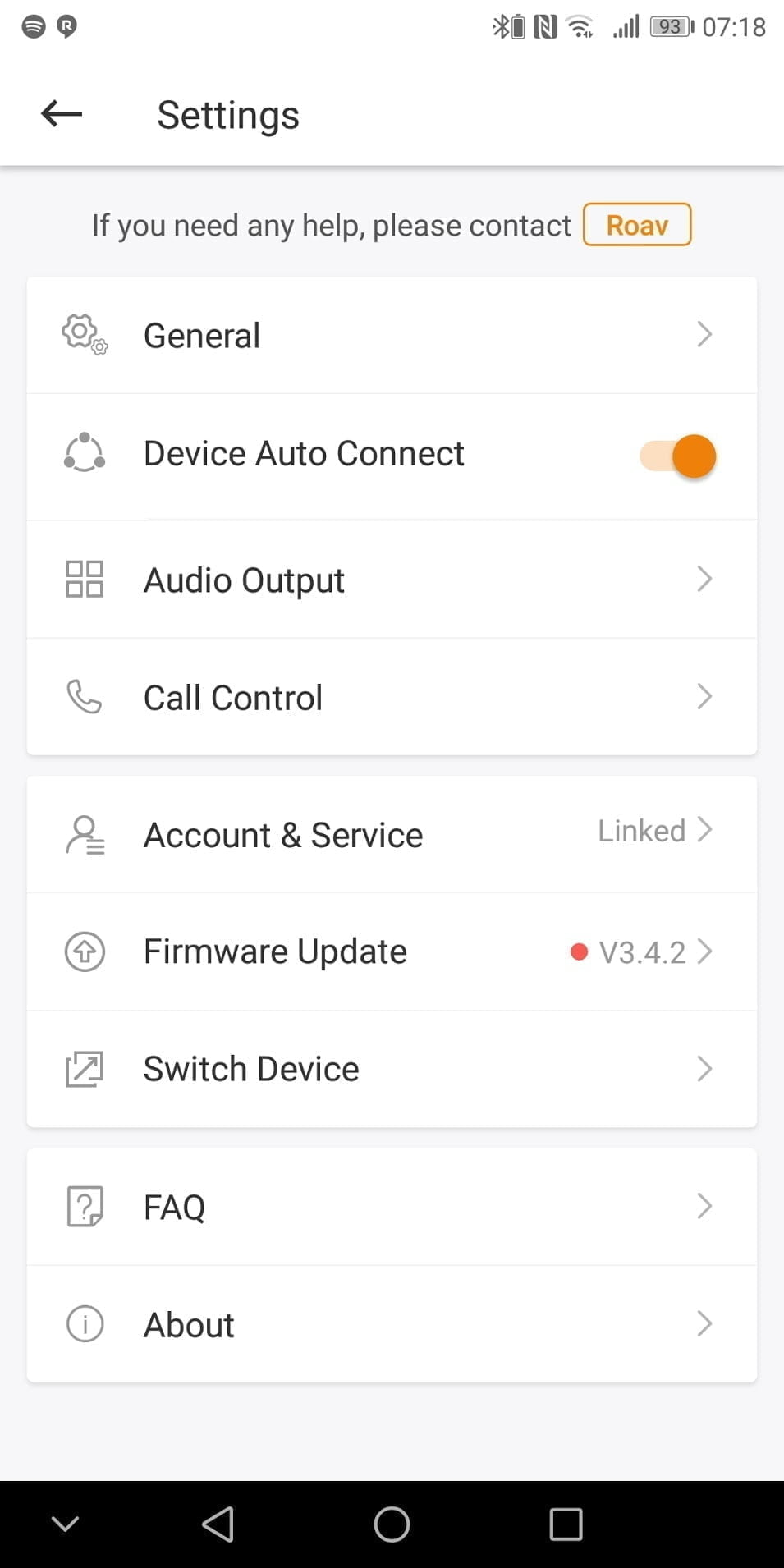
Task: Open Audio Output options
Action: click(391, 580)
